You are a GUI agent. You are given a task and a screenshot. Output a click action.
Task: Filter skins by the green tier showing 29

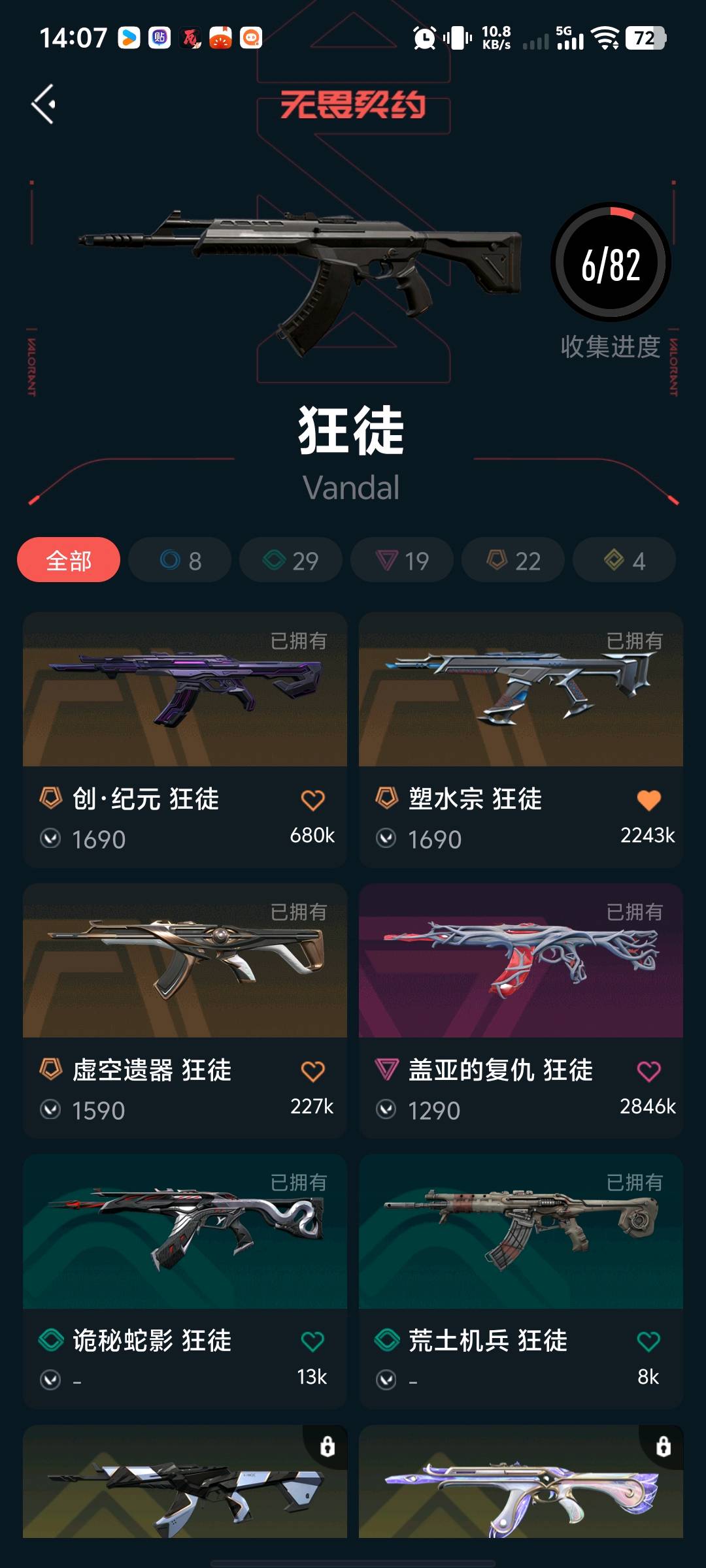[x=291, y=560]
